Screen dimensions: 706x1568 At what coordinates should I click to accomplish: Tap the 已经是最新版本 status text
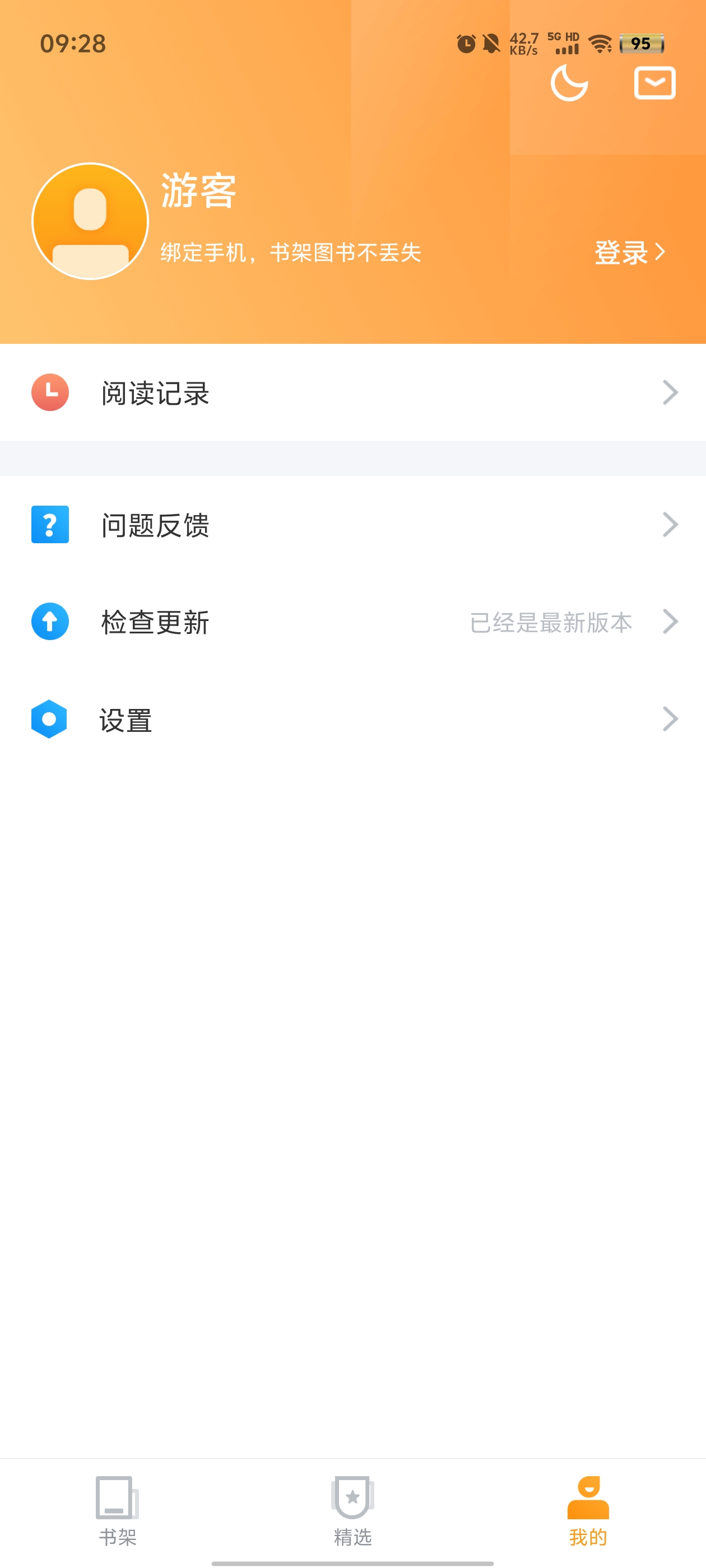[551, 622]
